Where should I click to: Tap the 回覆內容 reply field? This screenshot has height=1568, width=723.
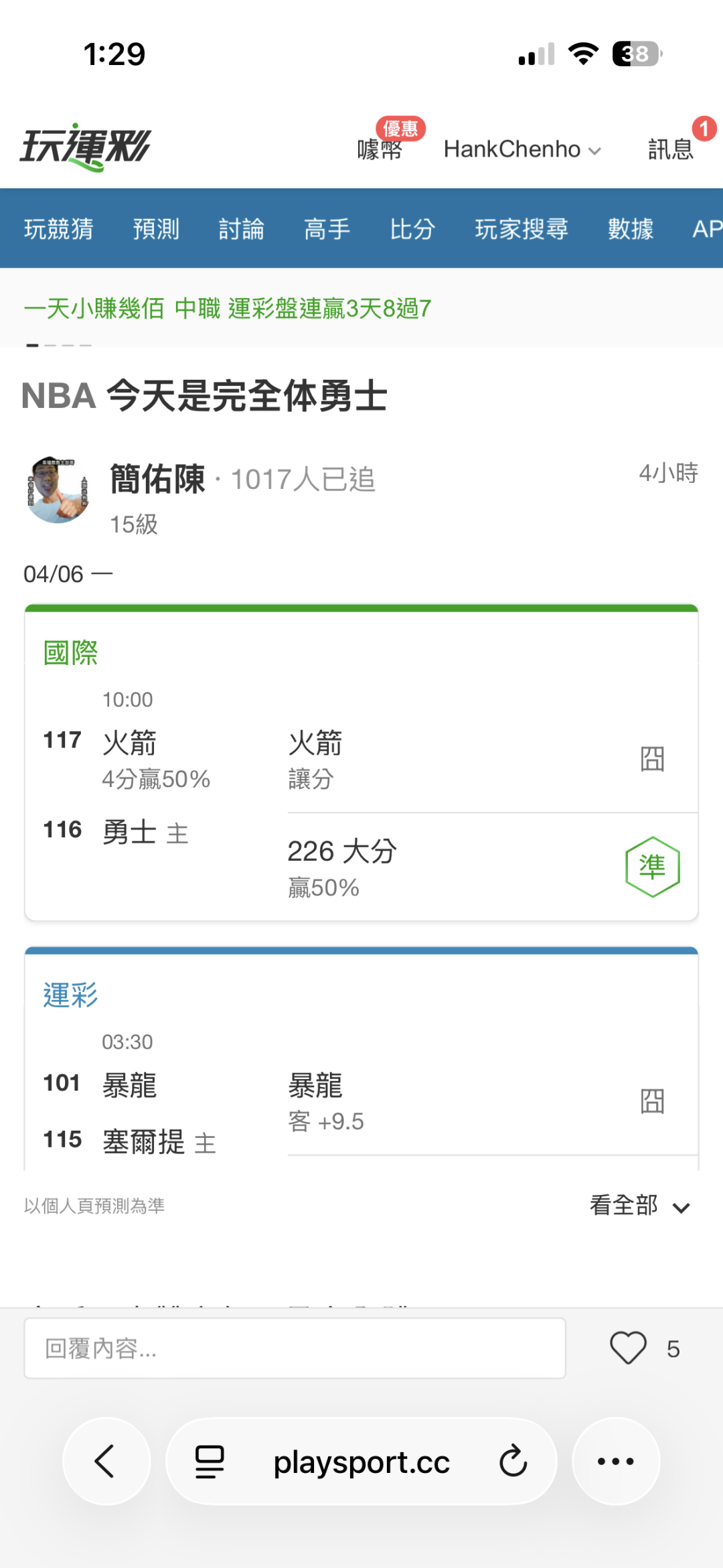pos(295,1348)
